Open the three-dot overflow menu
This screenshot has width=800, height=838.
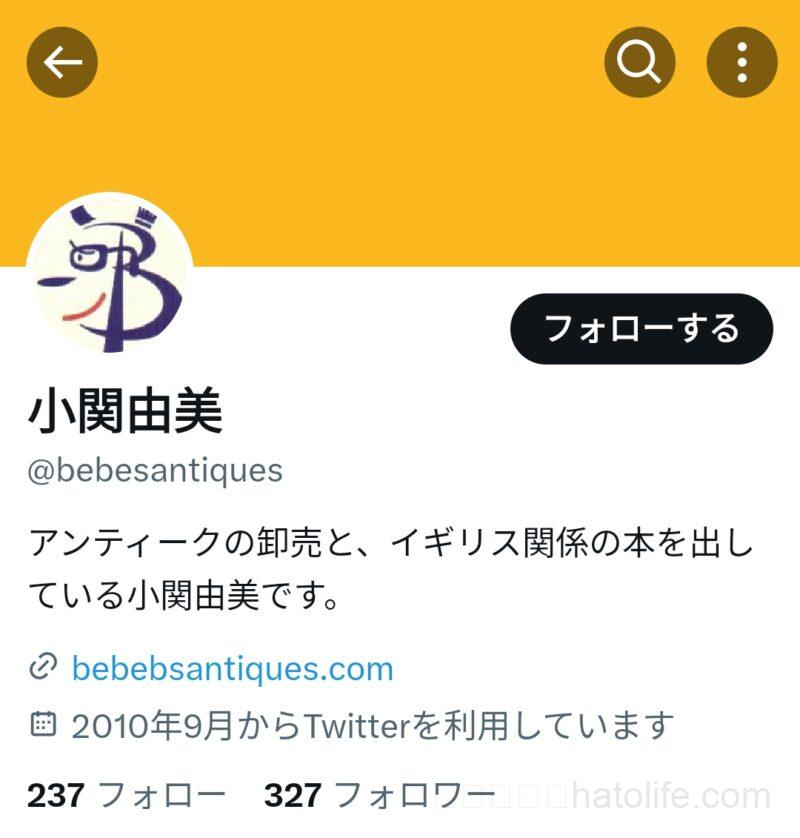coord(741,62)
